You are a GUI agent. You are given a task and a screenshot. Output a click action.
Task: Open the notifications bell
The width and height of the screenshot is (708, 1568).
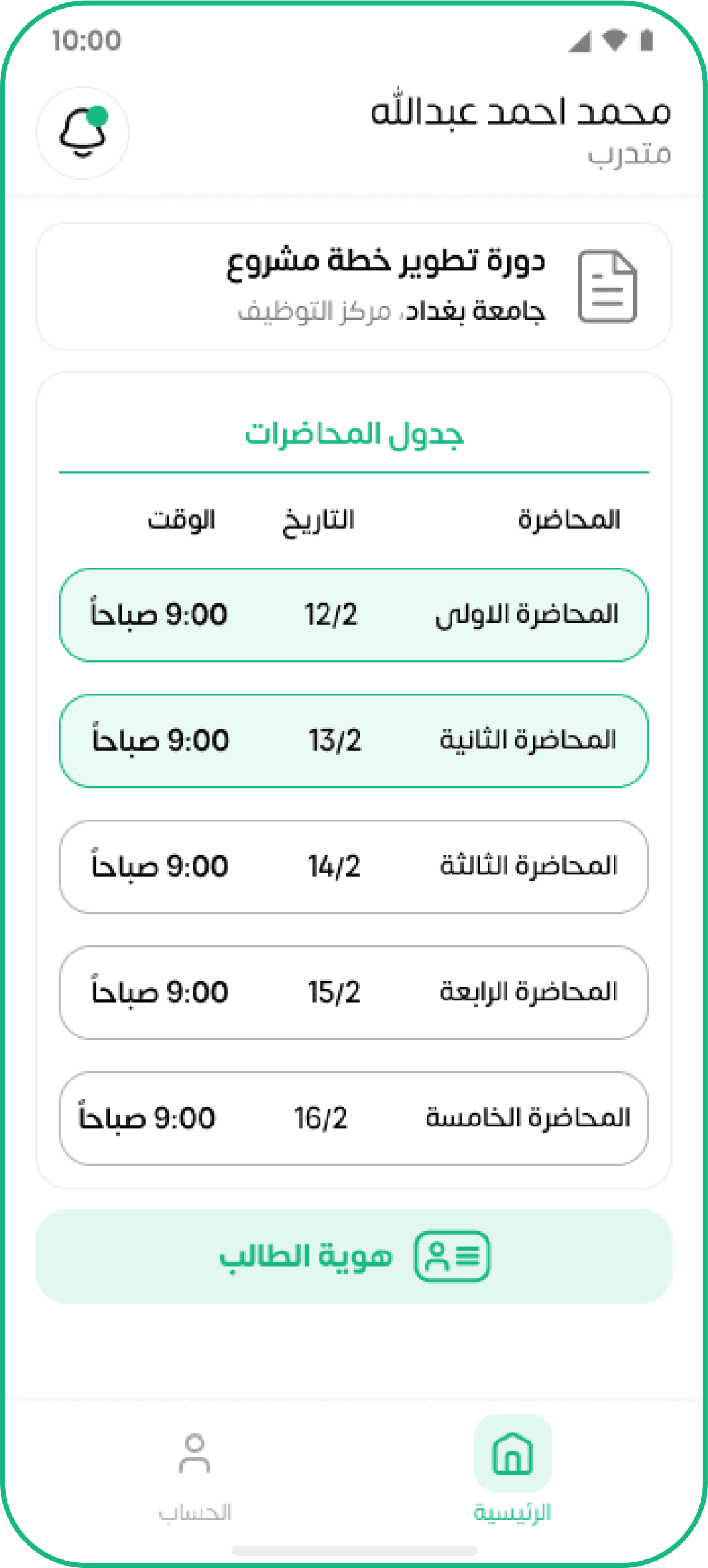83,133
